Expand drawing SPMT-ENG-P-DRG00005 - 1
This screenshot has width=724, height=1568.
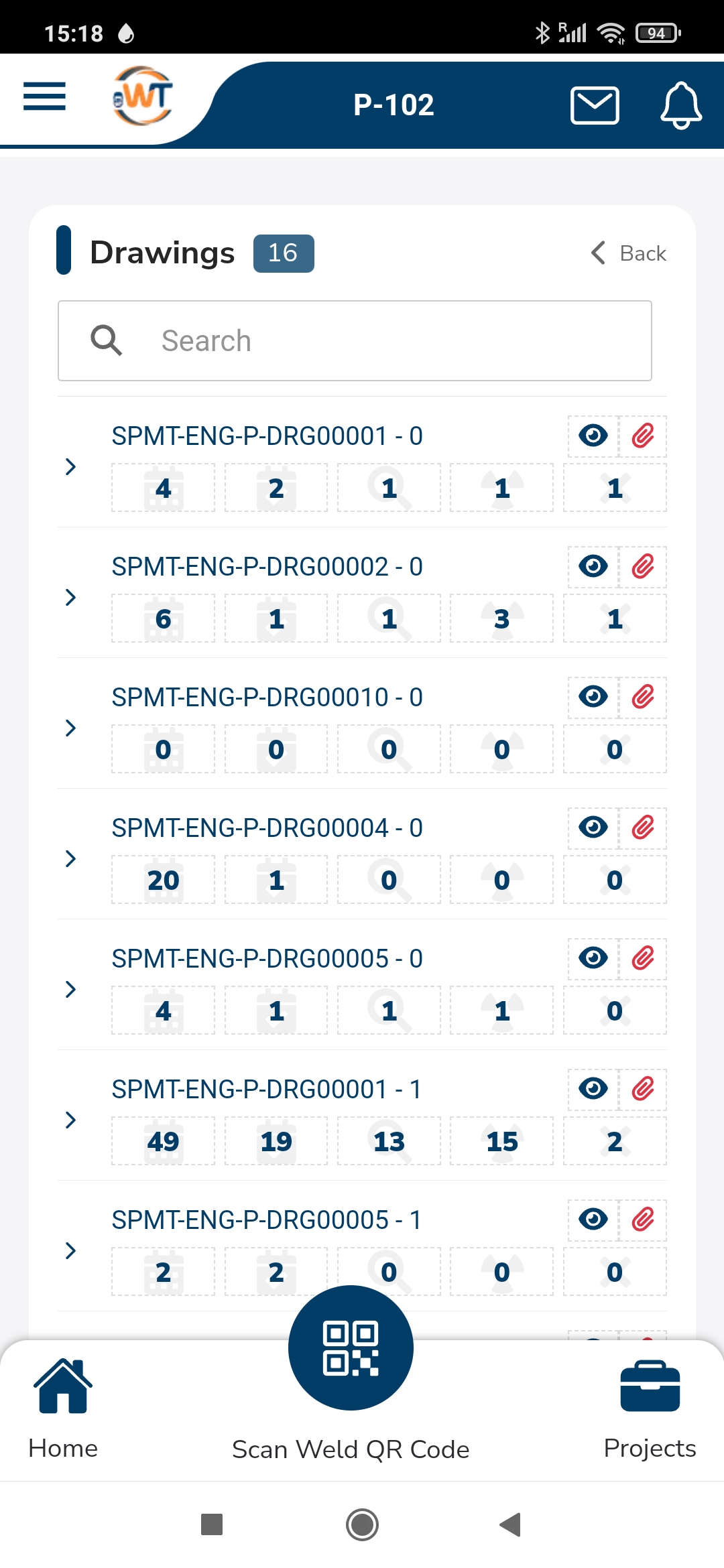coord(70,1250)
